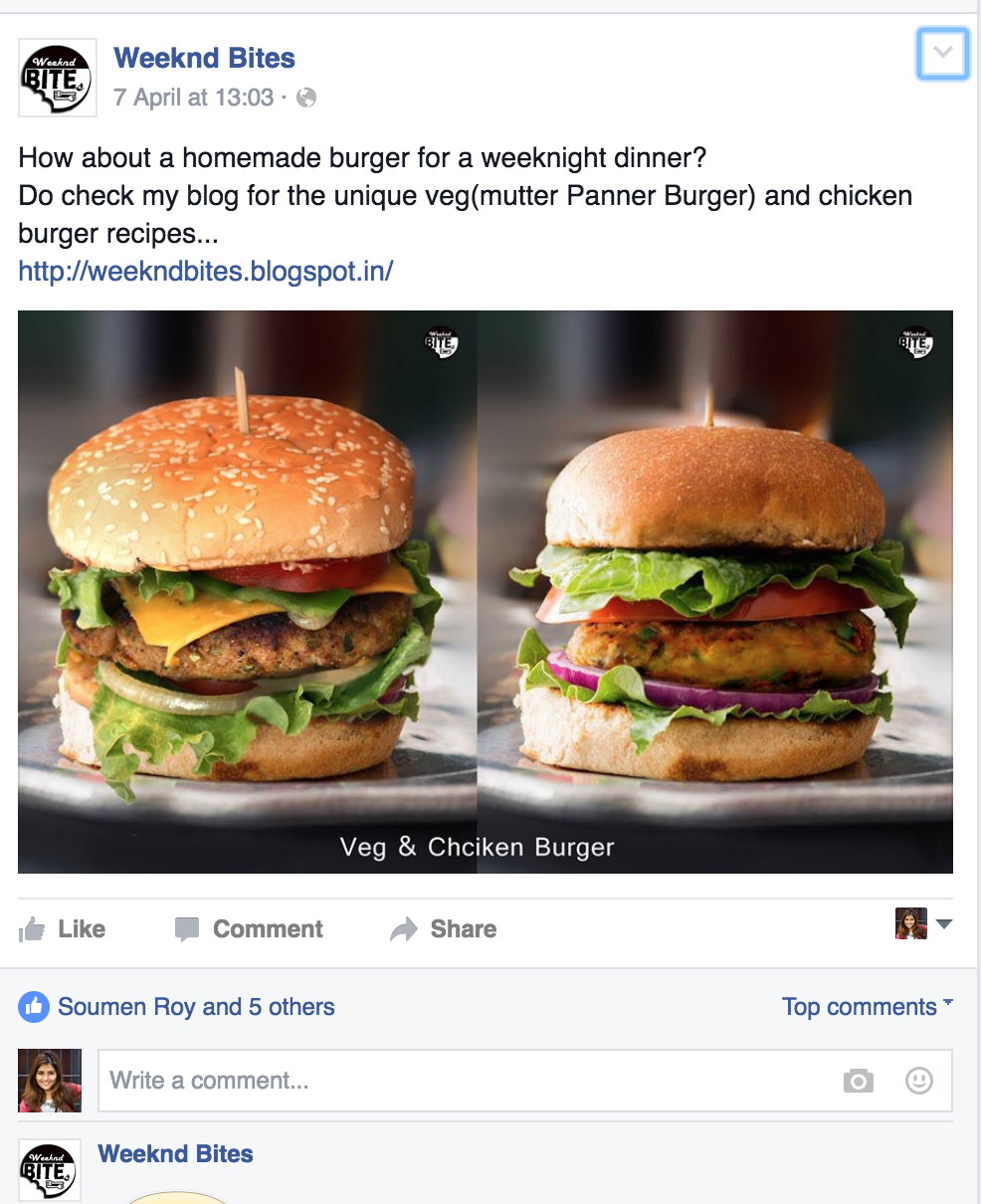Tap the Comment button under the post

point(249,929)
